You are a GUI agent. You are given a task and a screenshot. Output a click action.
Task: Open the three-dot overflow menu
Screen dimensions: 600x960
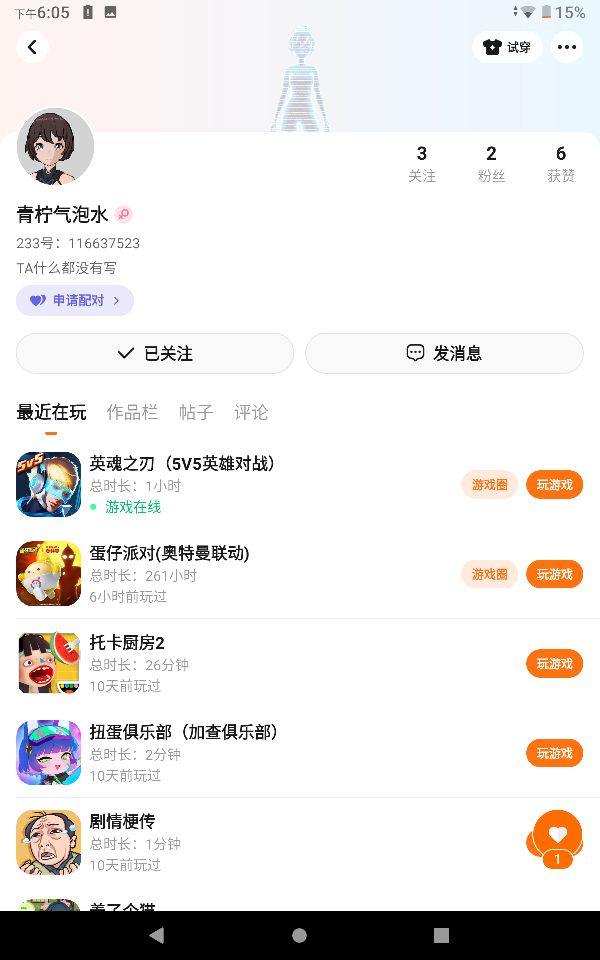[567, 47]
